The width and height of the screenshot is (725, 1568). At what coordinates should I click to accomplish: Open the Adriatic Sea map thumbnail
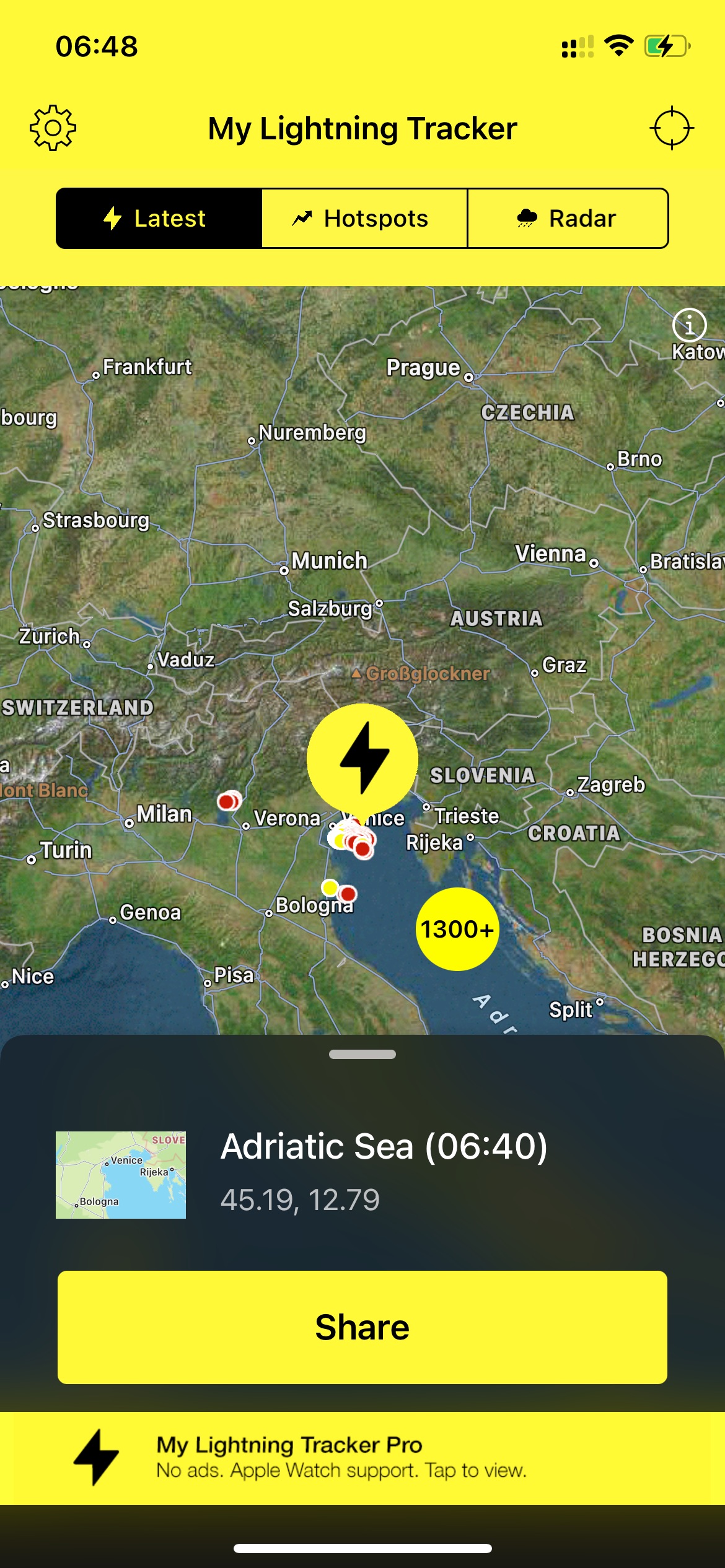(x=121, y=1175)
